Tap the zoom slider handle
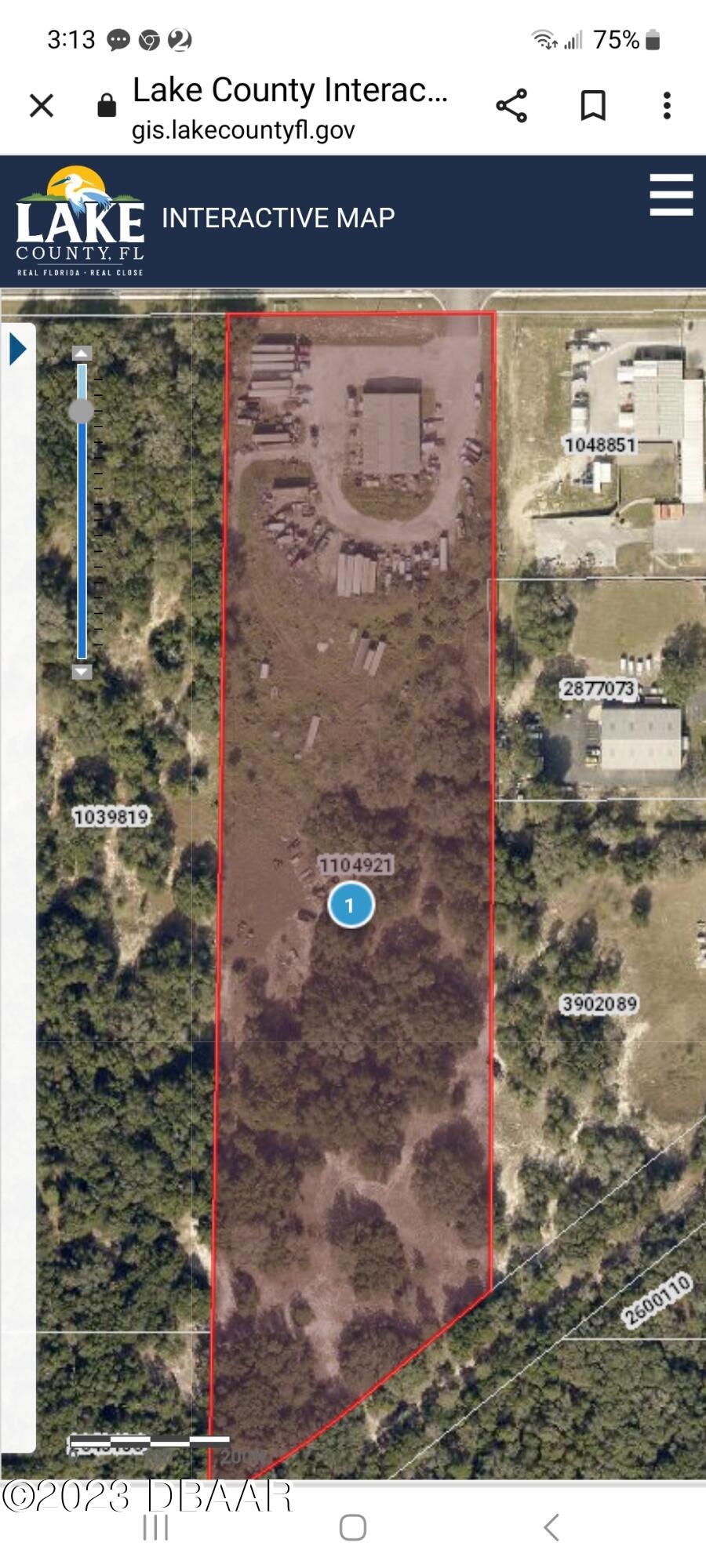 82,411
